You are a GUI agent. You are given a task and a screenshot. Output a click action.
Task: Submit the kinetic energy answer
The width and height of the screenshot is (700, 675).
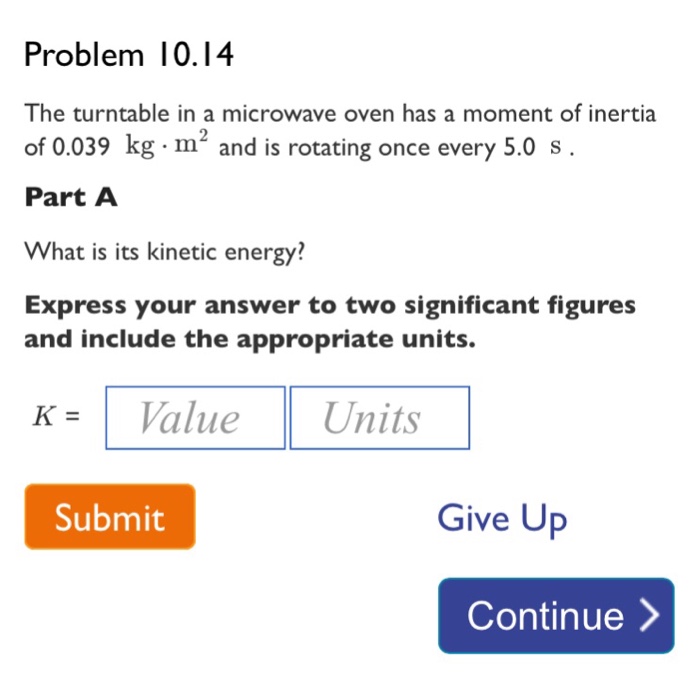[x=110, y=517]
